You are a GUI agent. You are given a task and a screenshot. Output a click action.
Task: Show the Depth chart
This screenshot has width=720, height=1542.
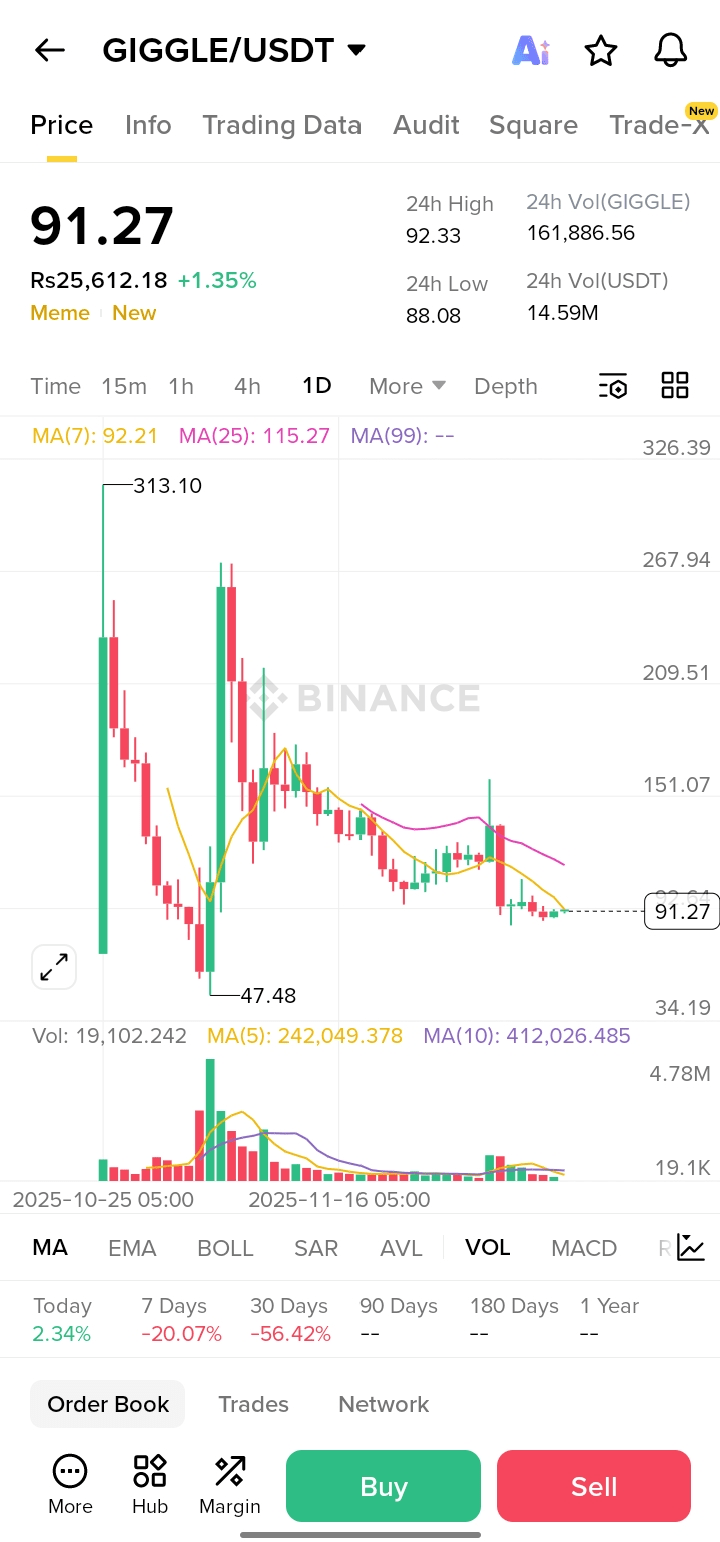click(x=505, y=386)
